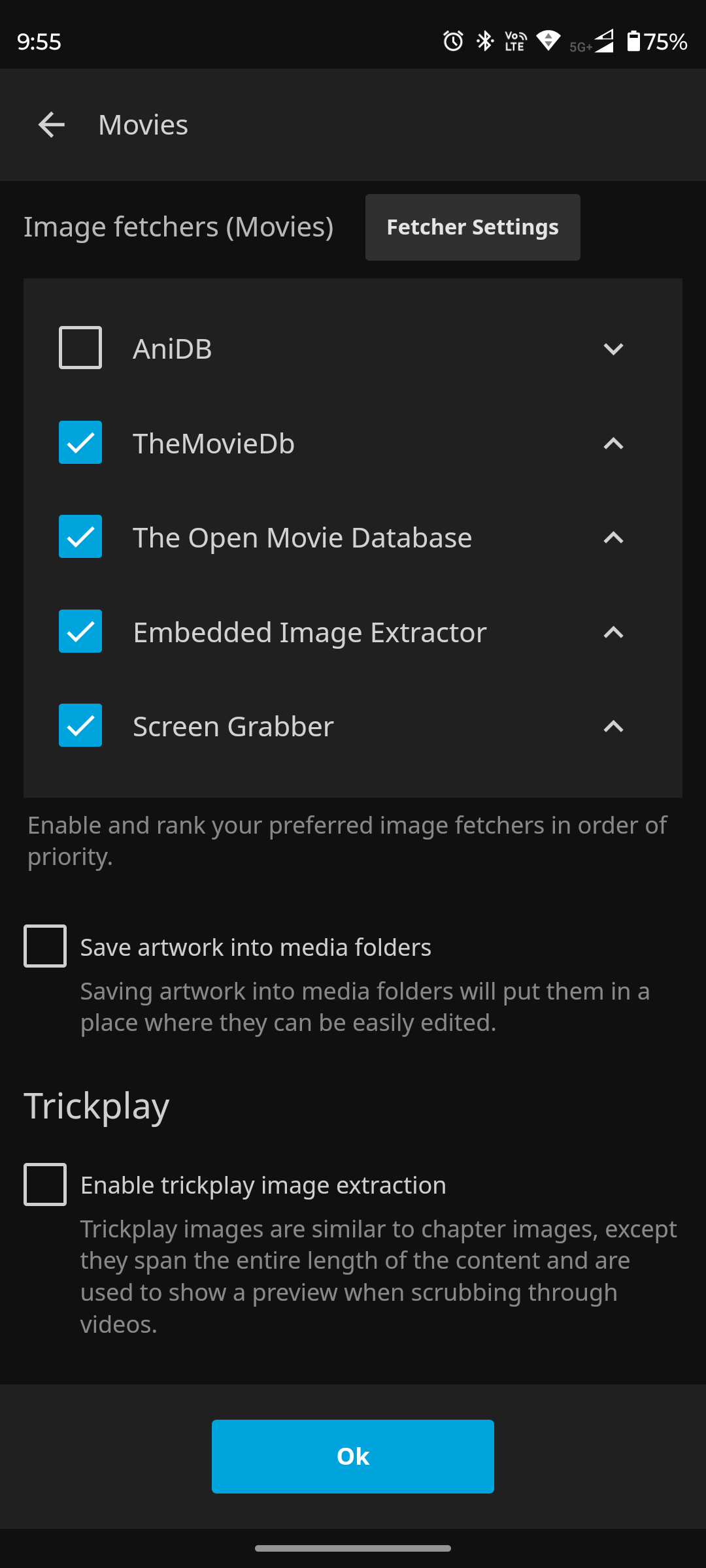The width and height of the screenshot is (706, 1568).
Task: Disable The Open Movie Database fetcher
Action: [x=80, y=536]
